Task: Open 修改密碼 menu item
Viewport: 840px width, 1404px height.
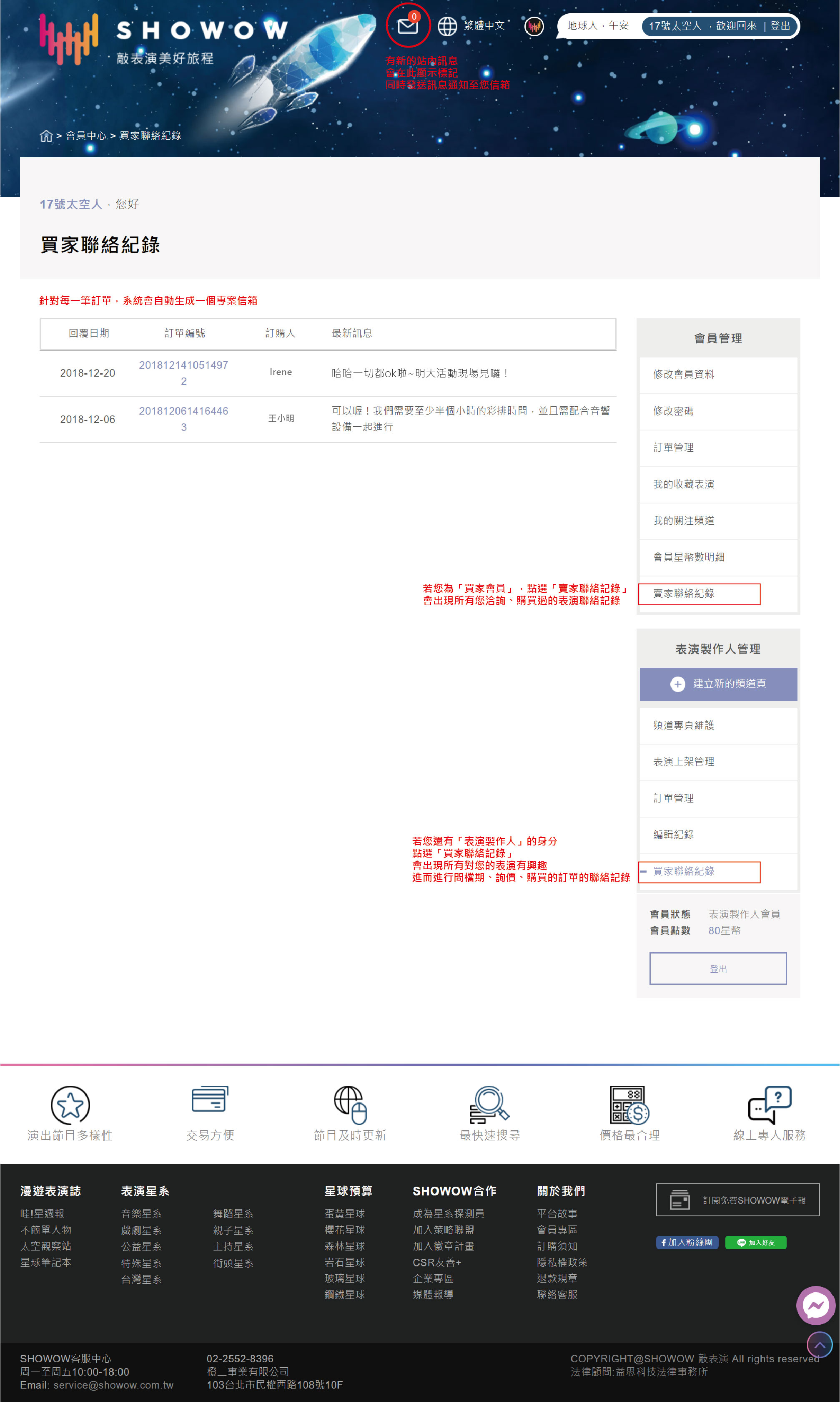Action: click(x=673, y=411)
